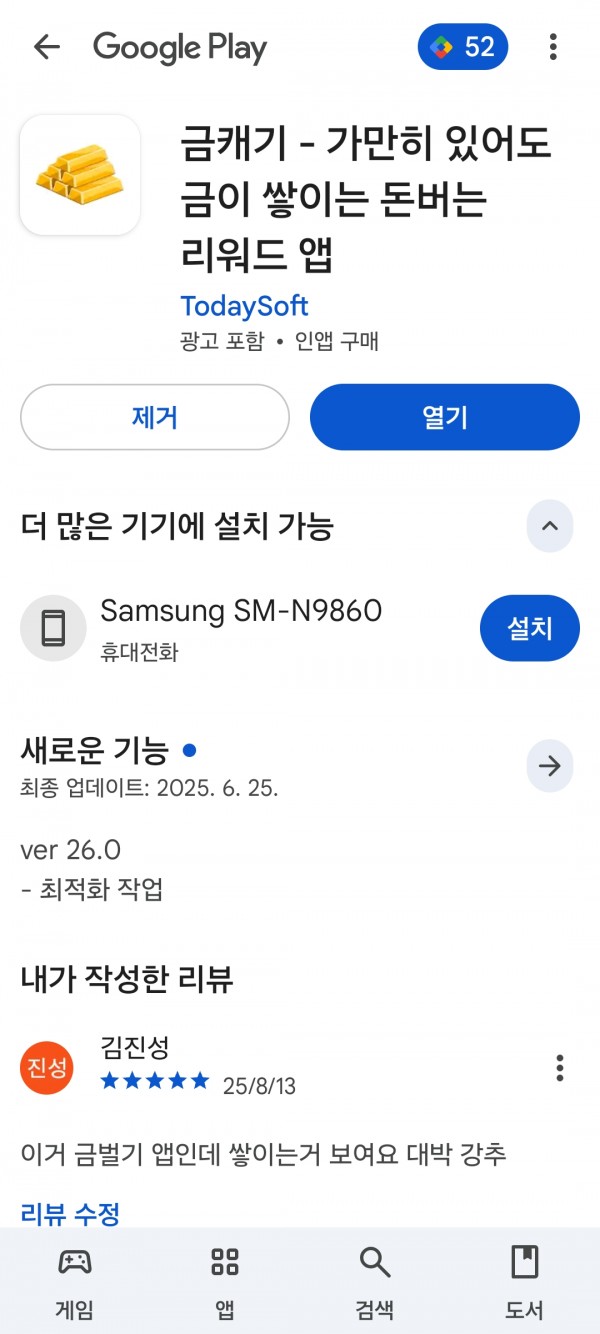Switch to the 도서 tab
The image size is (600, 1334).
pos(525,1281)
